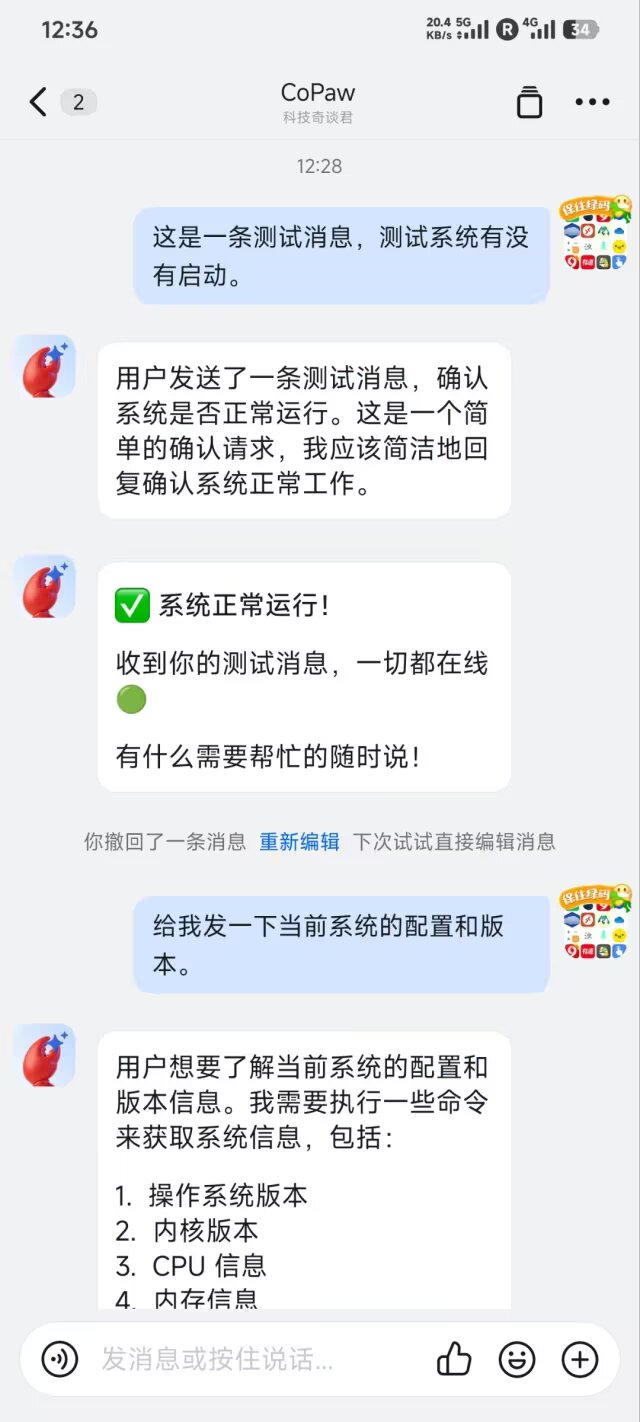The width and height of the screenshot is (640, 1422).
Task: Open CoPaw's avatar beside 系统正常运行 reply
Action: [x=44, y=587]
